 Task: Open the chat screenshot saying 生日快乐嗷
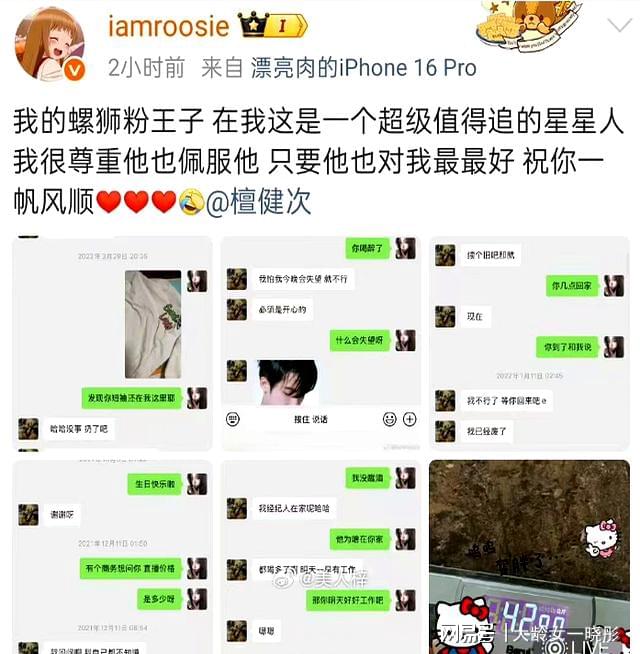pos(112,556)
